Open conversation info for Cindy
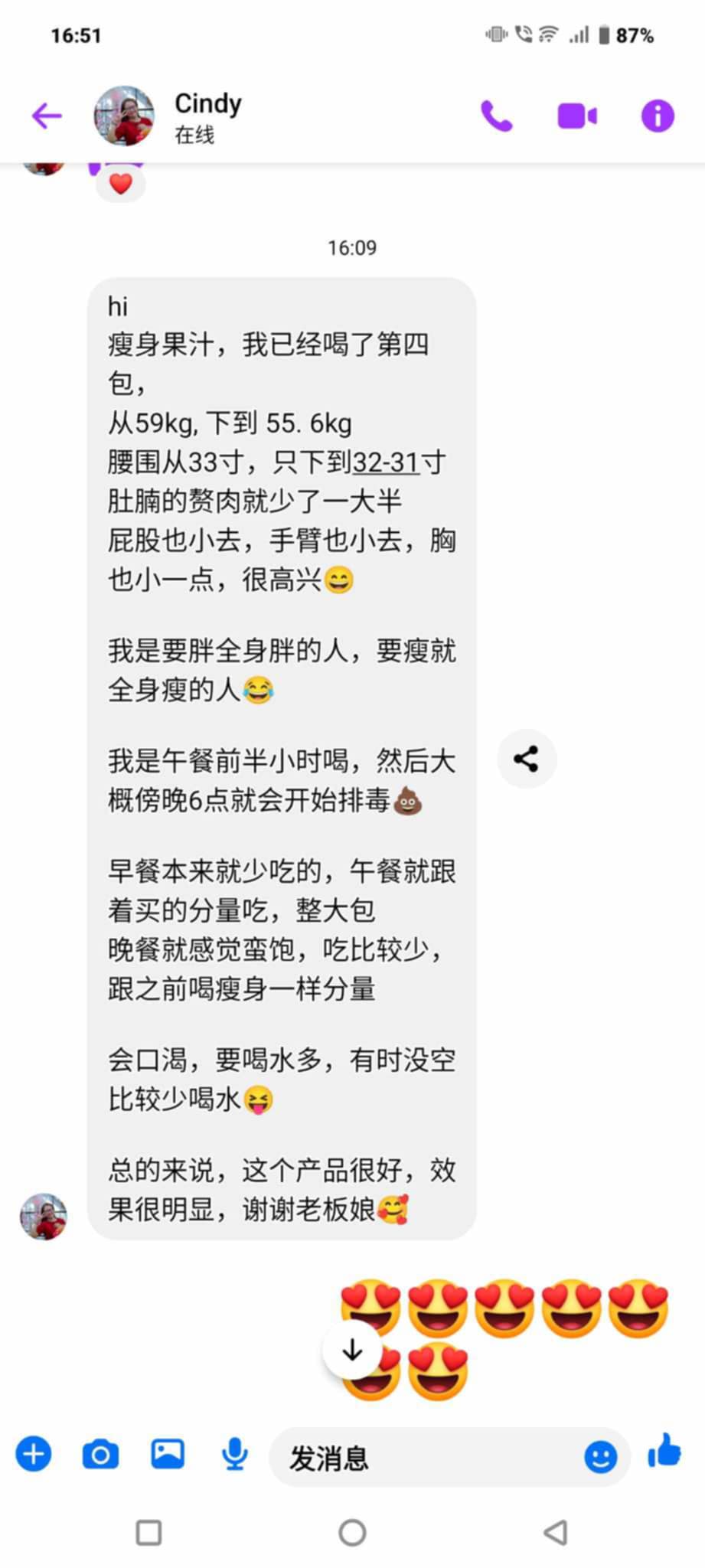 pyautogui.click(x=657, y=116)
